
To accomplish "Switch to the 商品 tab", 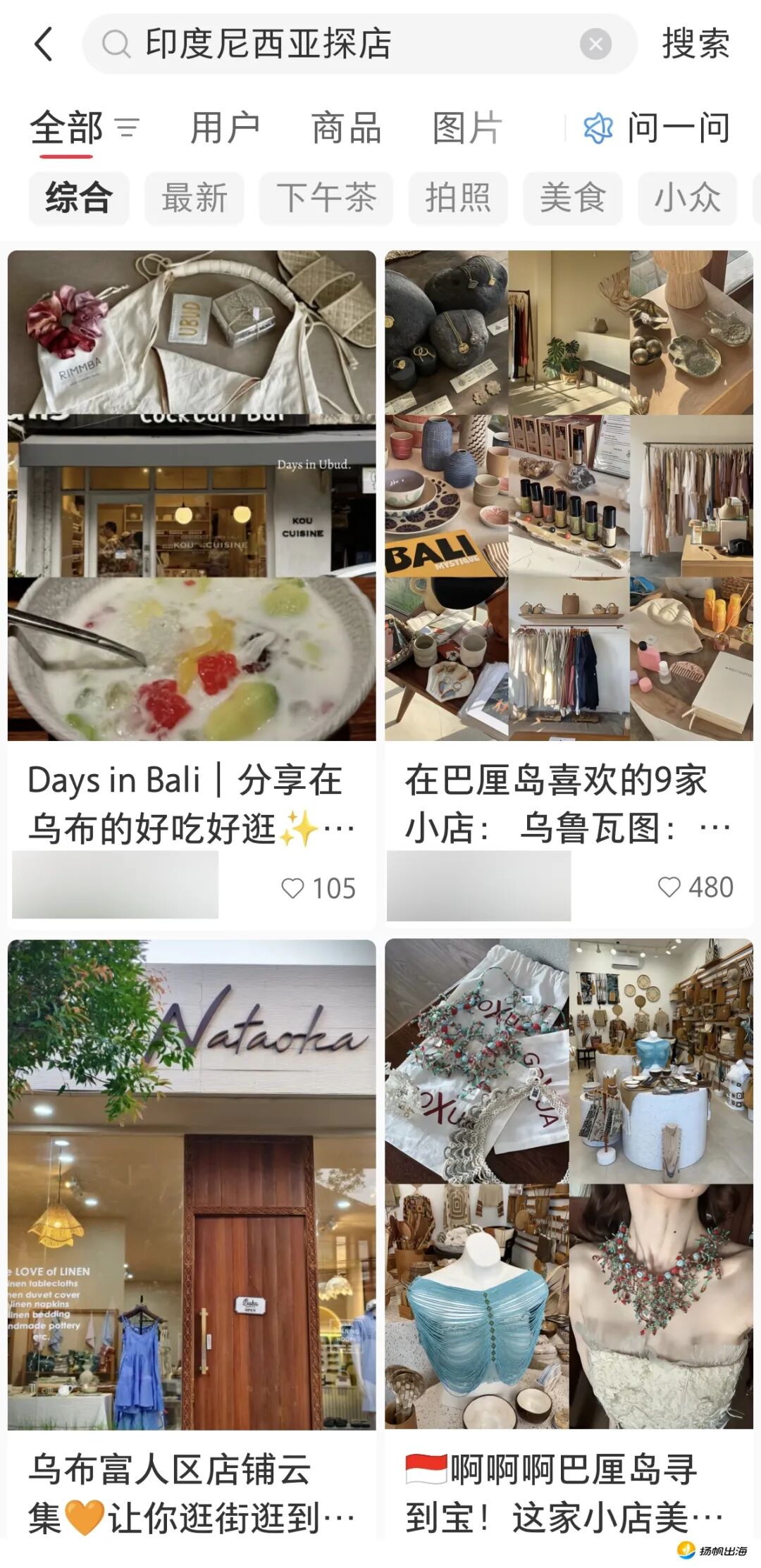I will 346,129.
